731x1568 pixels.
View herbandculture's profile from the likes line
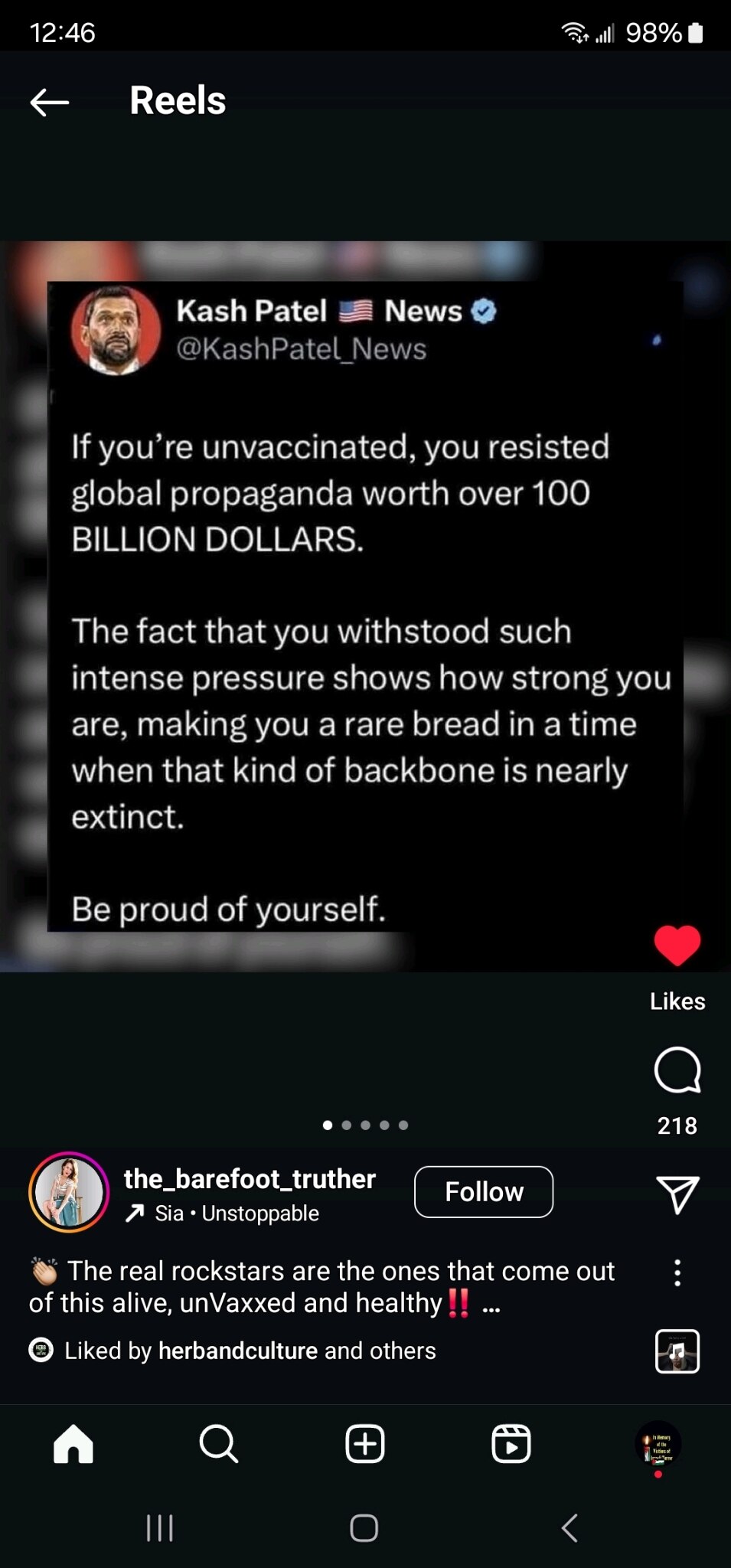(237, 1351)
